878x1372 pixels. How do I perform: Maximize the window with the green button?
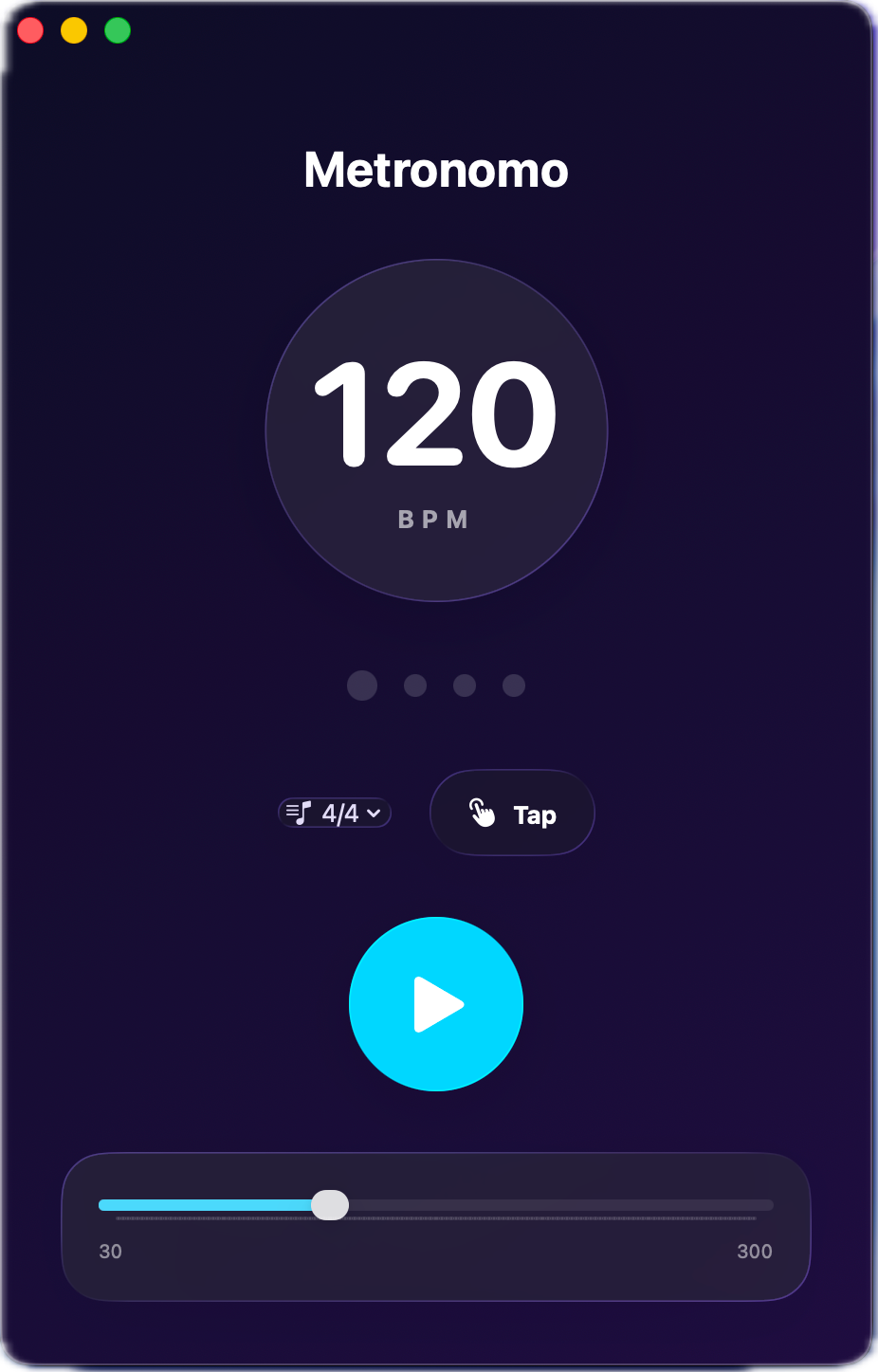coord(118,30)
